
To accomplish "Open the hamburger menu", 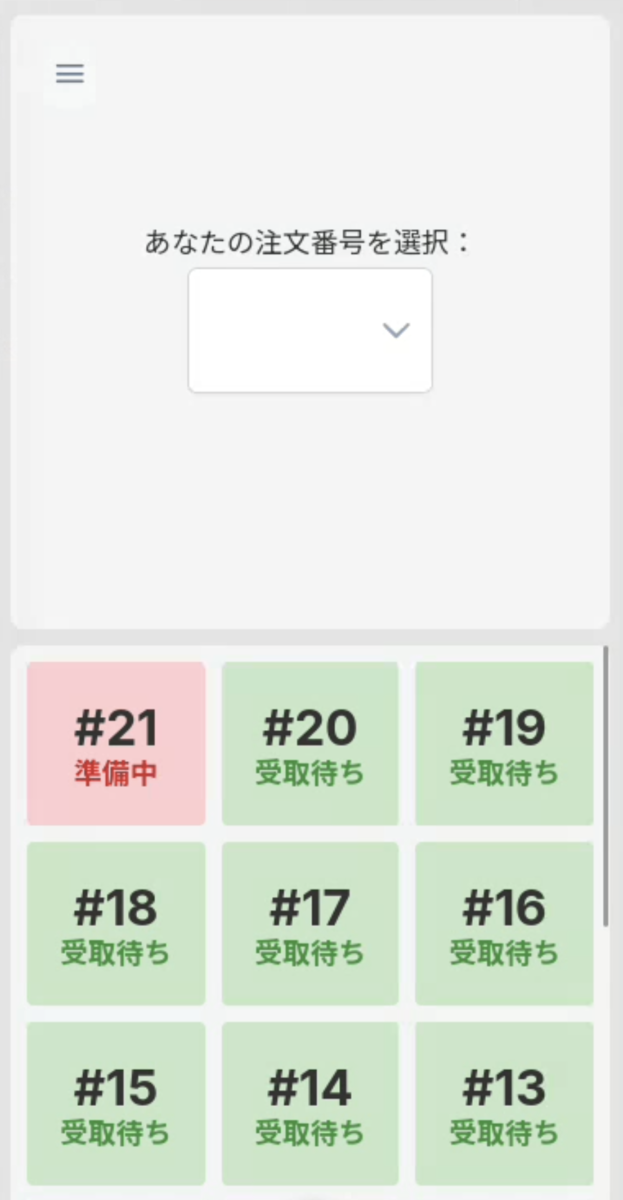I will pos(70,74).
